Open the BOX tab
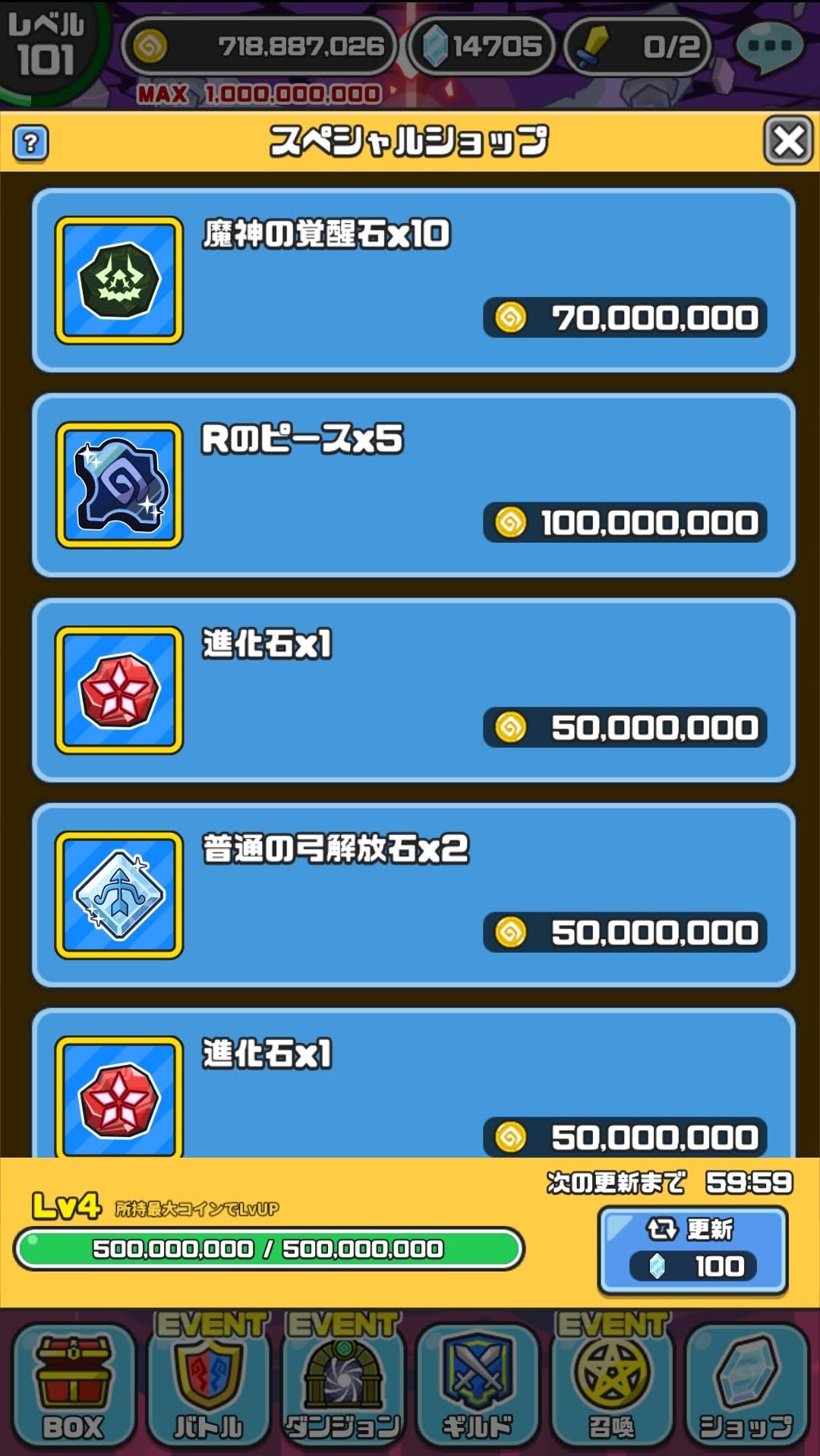Image resolution: width=820 pixels, height=1456 pixels. (x=74, y=1386)
